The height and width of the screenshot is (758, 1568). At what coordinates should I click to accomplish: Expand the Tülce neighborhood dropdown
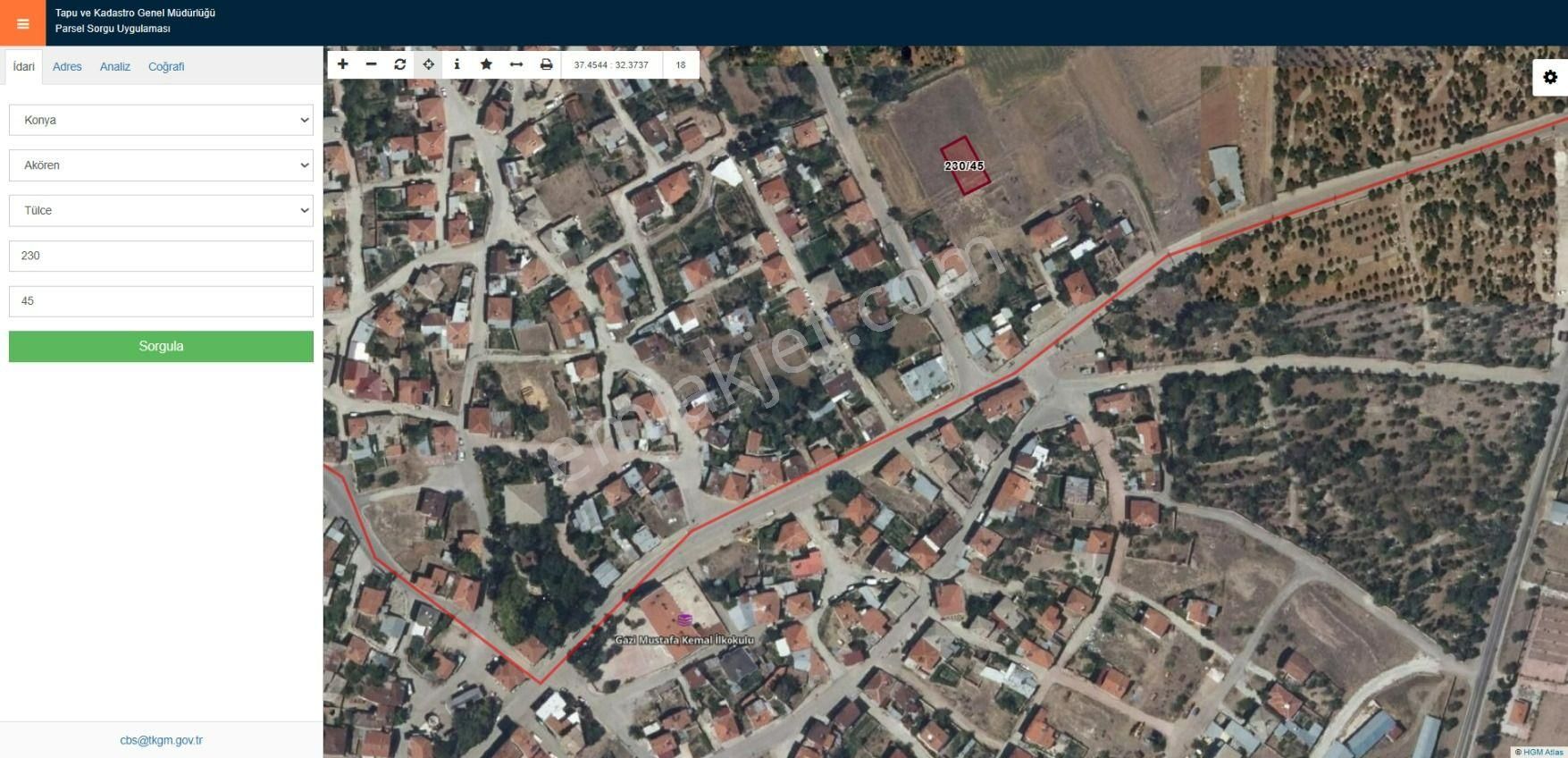click(161, 210)
